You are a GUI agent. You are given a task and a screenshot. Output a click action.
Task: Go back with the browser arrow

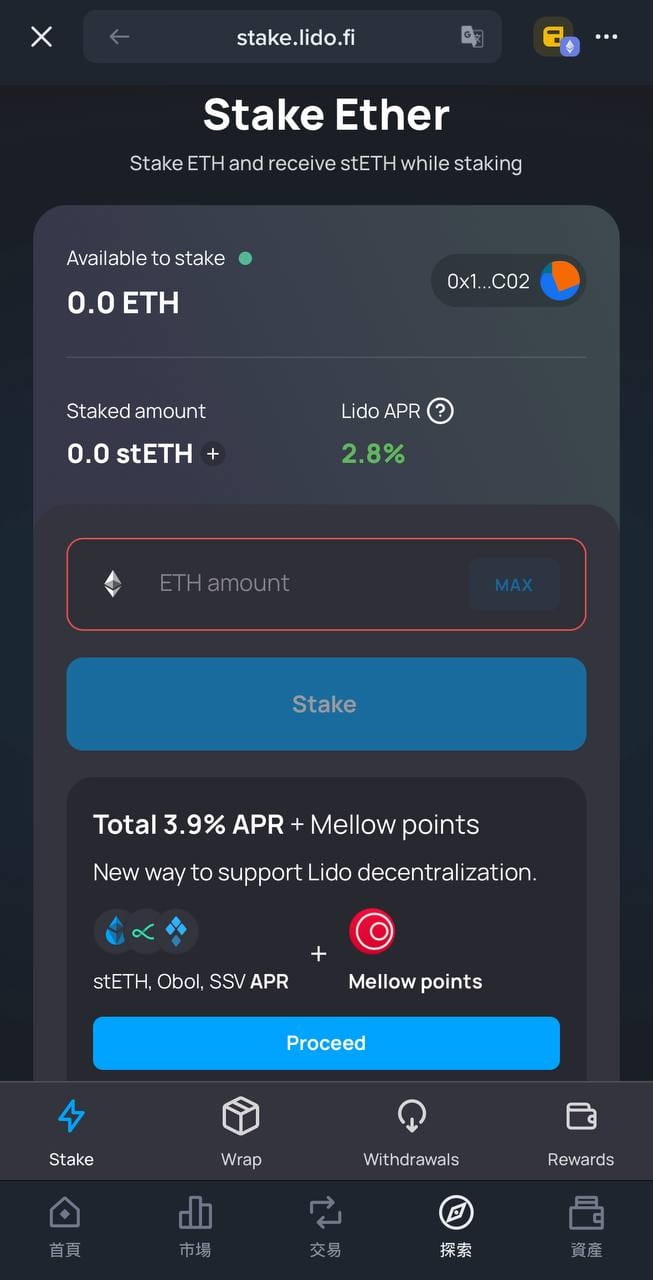pos(119,37)
